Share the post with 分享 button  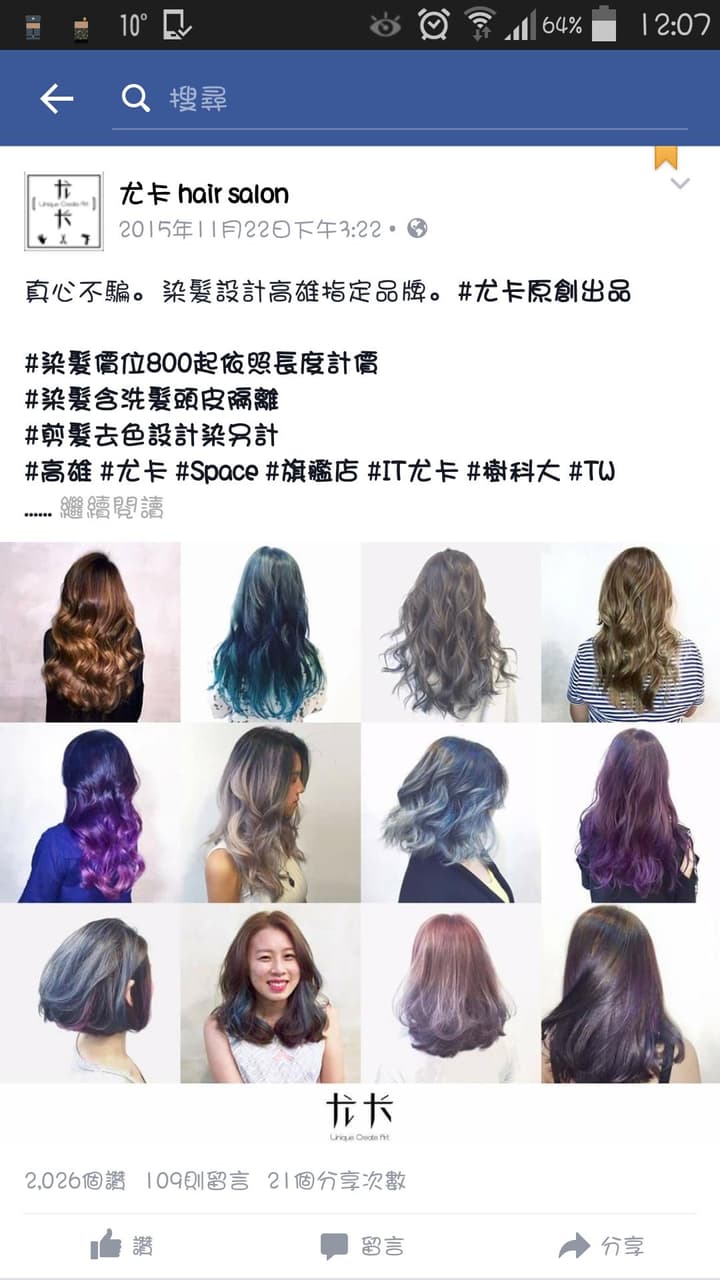pos(601,1246)
